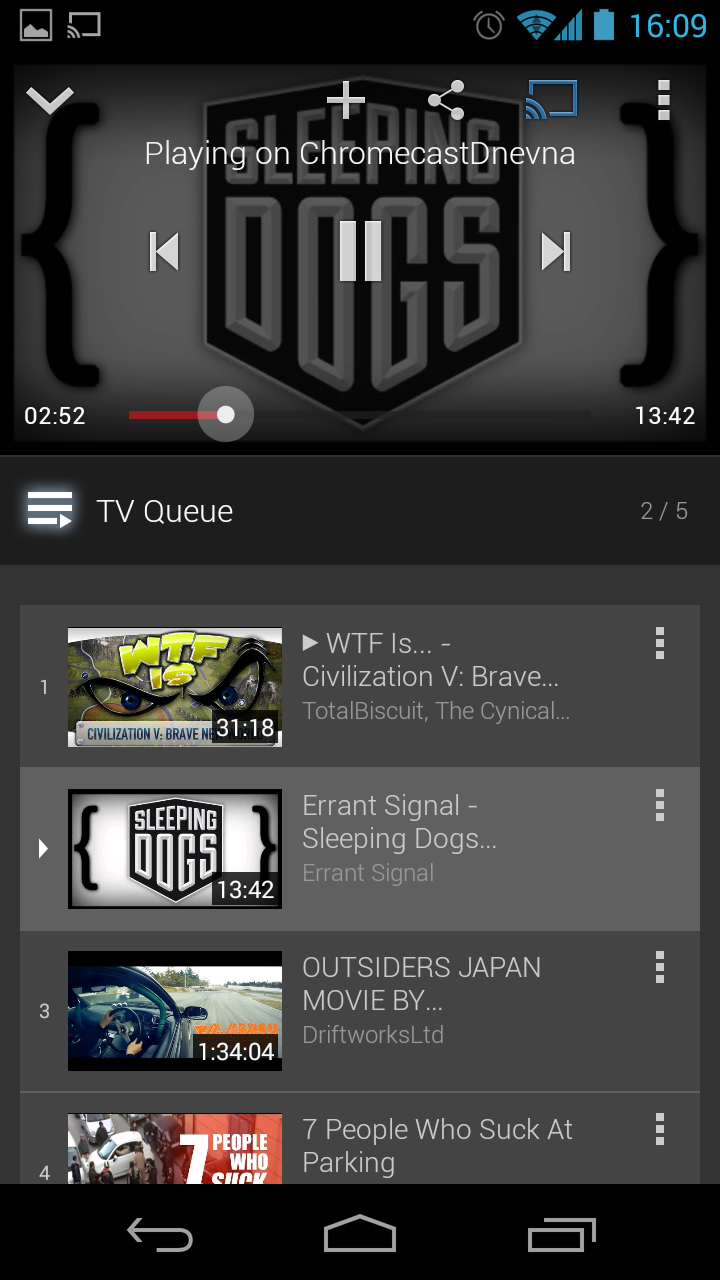
Task: Tap the playback progress bar to seek
Action: 359,414
